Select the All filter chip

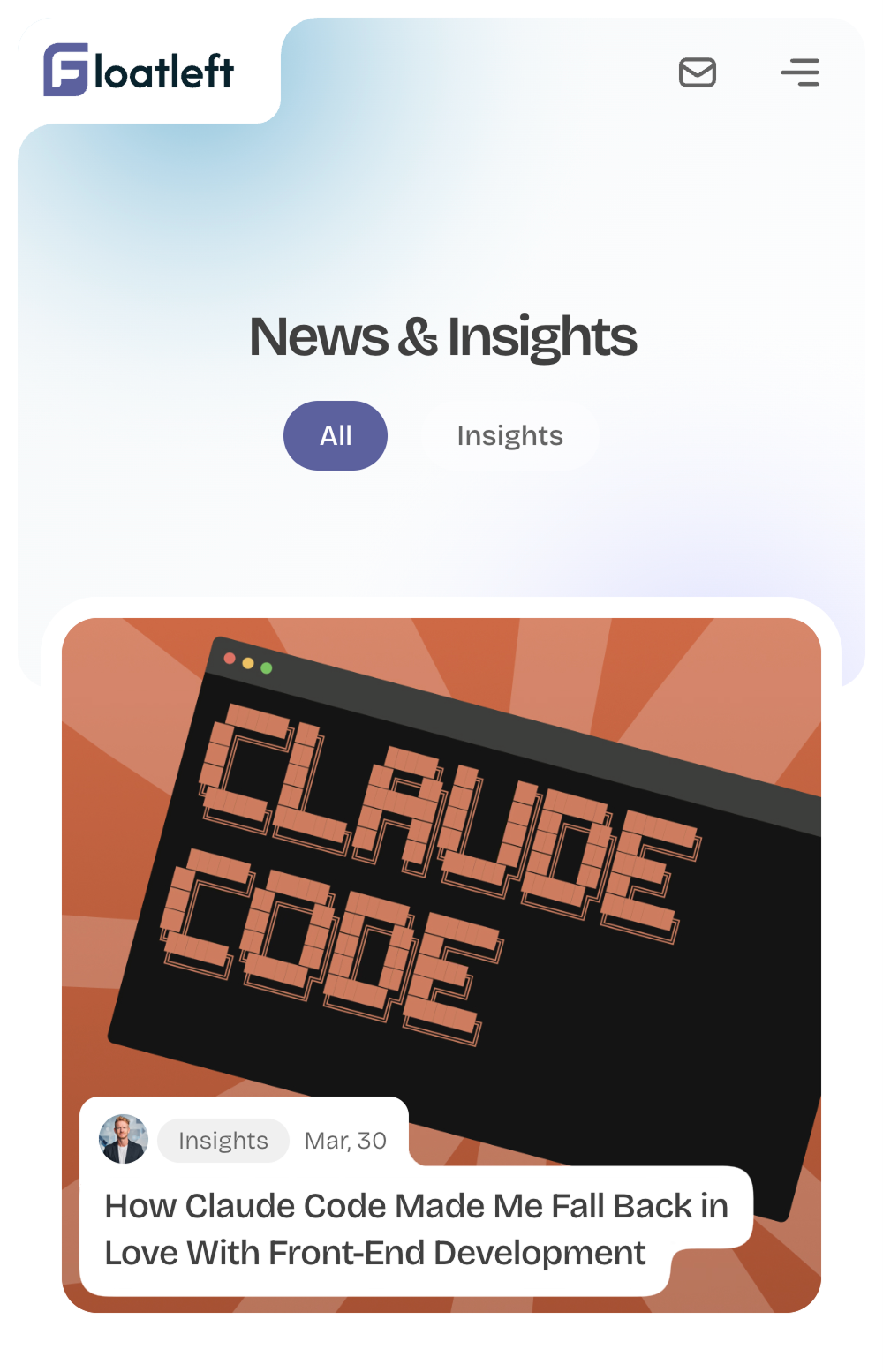[336, 436]
